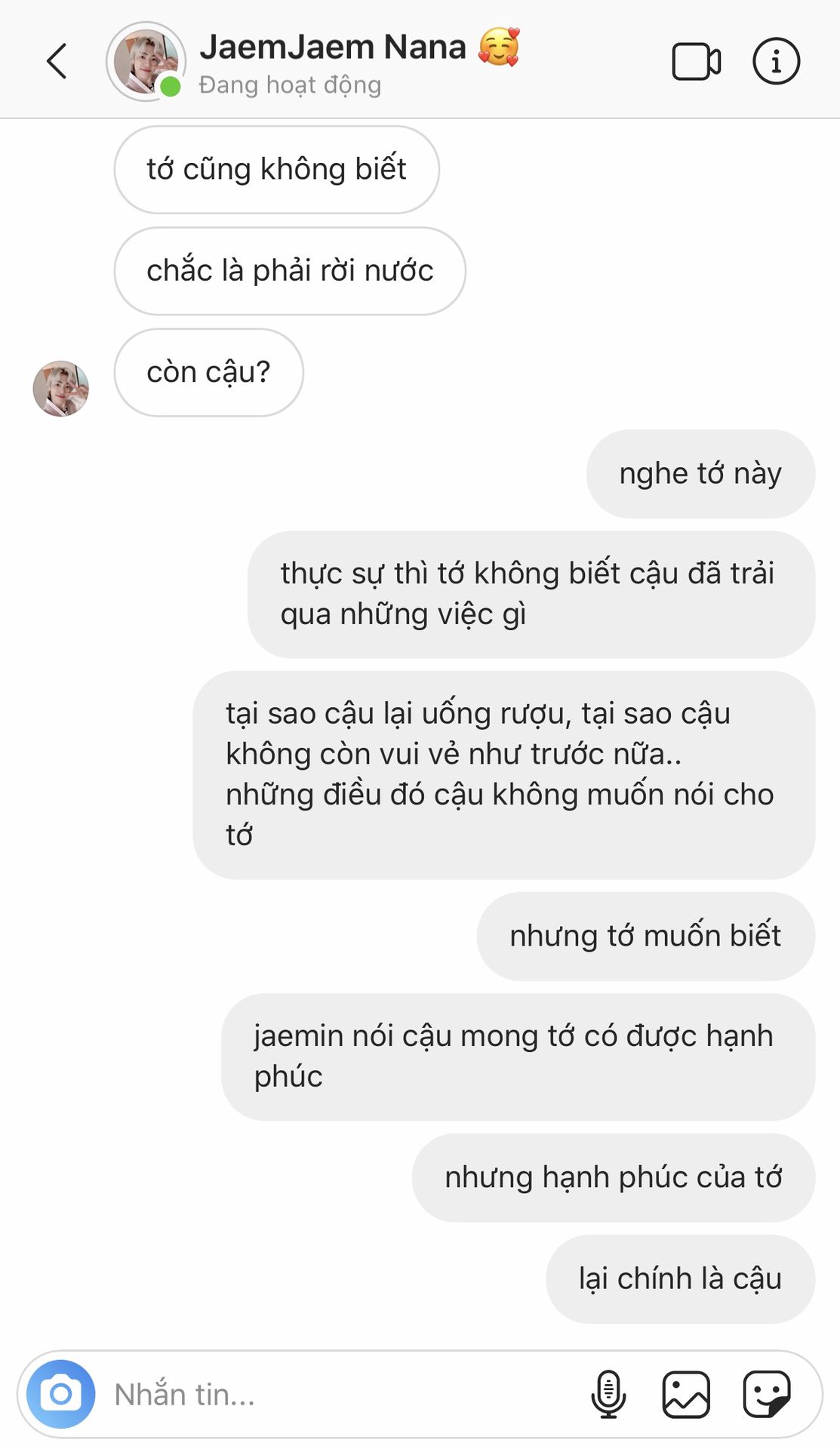This screenshot has height=1449, width=840.
Task: Start a video call with JaemJaem Nana
Action: click(696, 62)
